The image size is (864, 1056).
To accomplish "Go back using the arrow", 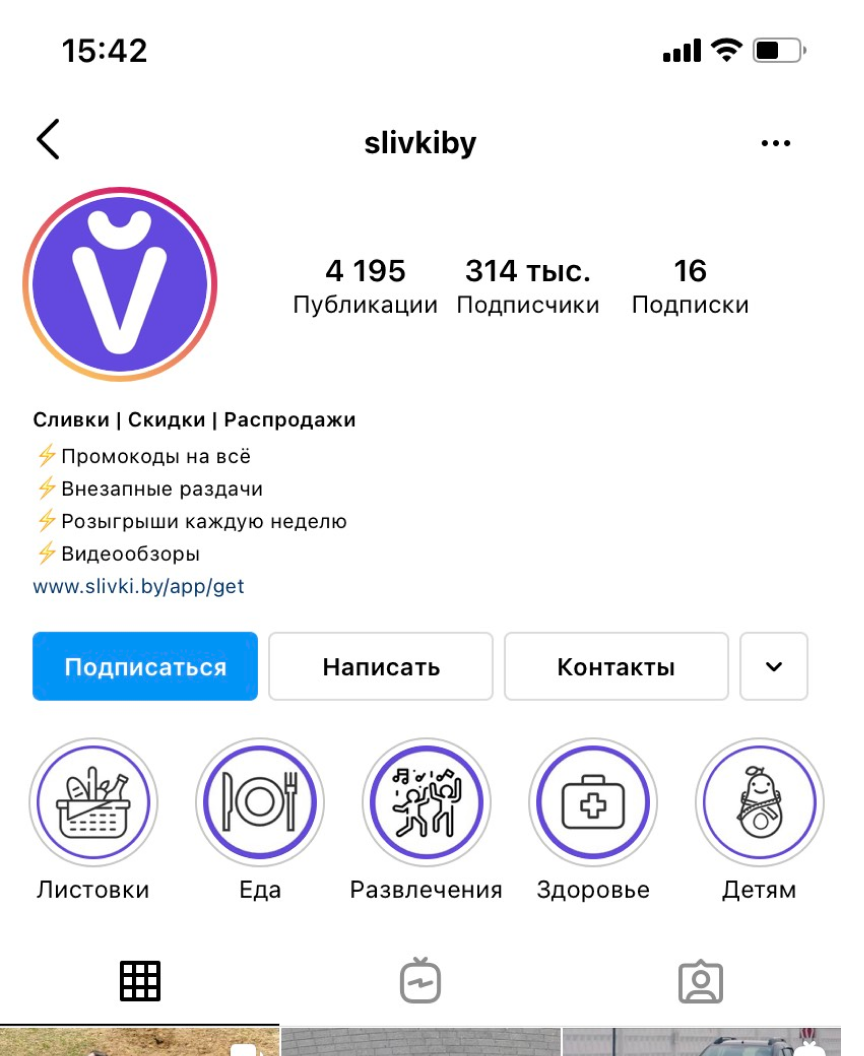I will [x=47, y=140].
